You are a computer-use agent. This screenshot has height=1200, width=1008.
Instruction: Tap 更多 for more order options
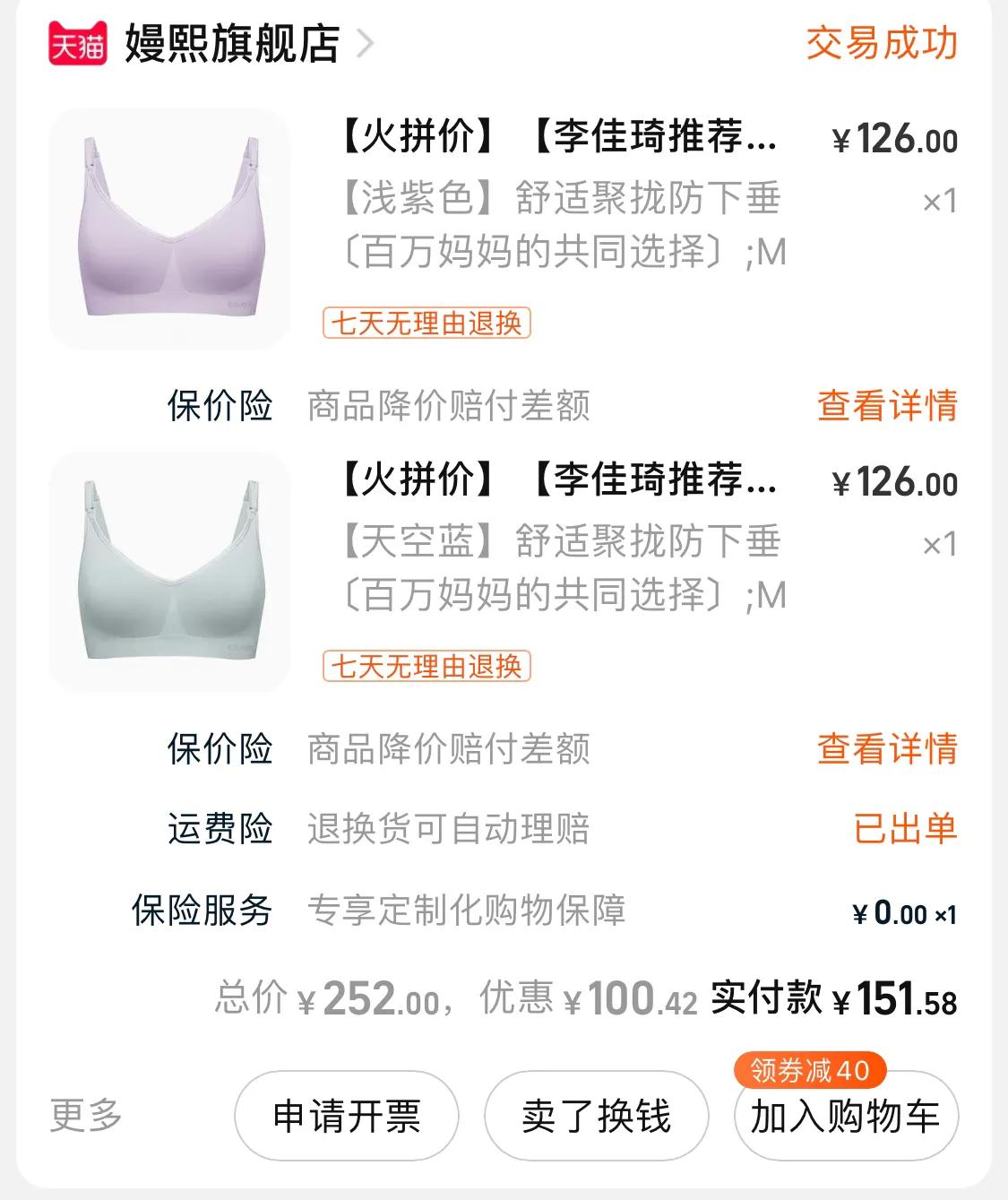coord(86,1116)
